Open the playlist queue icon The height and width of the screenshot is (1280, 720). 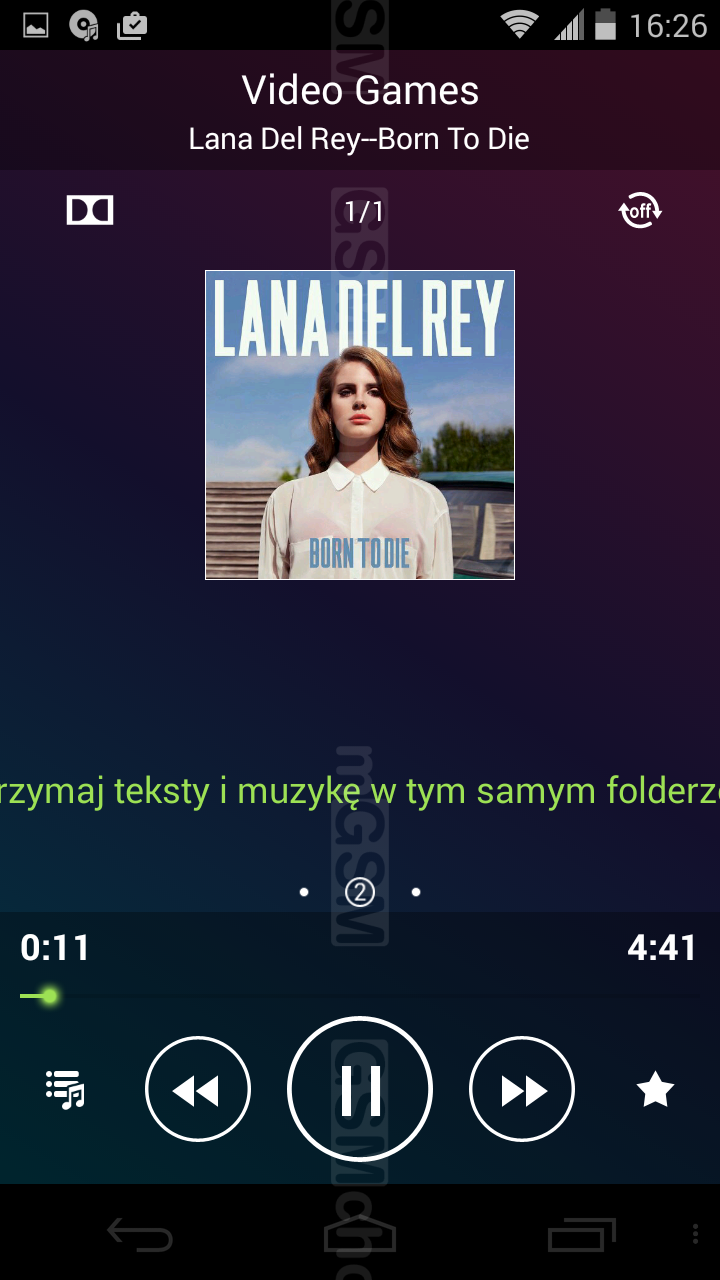(x=65, y=1090)
